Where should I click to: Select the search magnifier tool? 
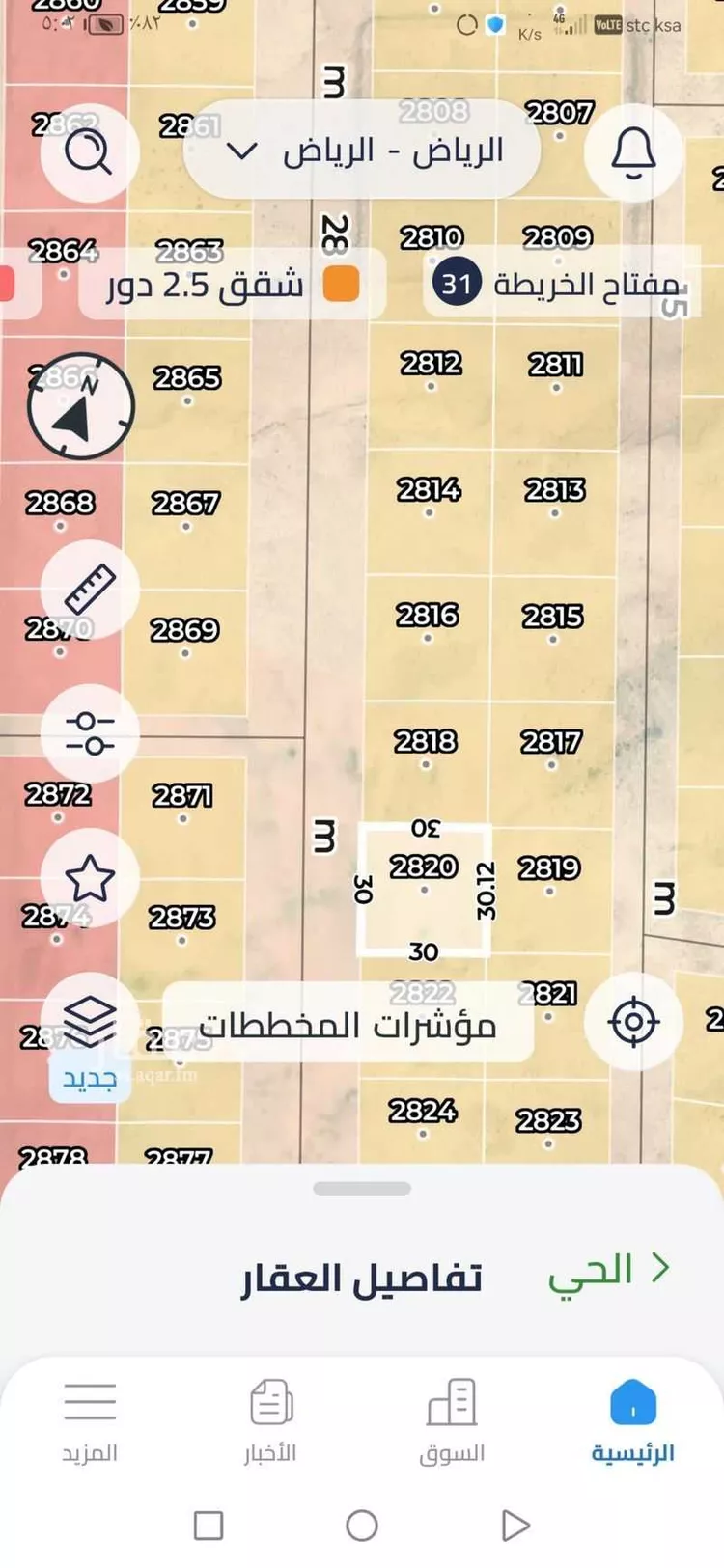tap(89, 153)
